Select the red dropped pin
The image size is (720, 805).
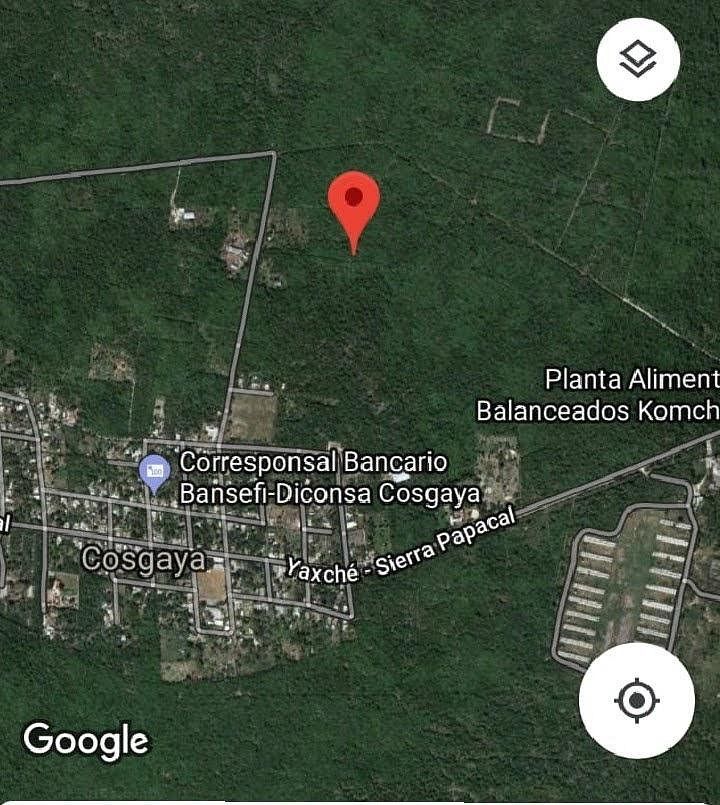pos(354,200)
